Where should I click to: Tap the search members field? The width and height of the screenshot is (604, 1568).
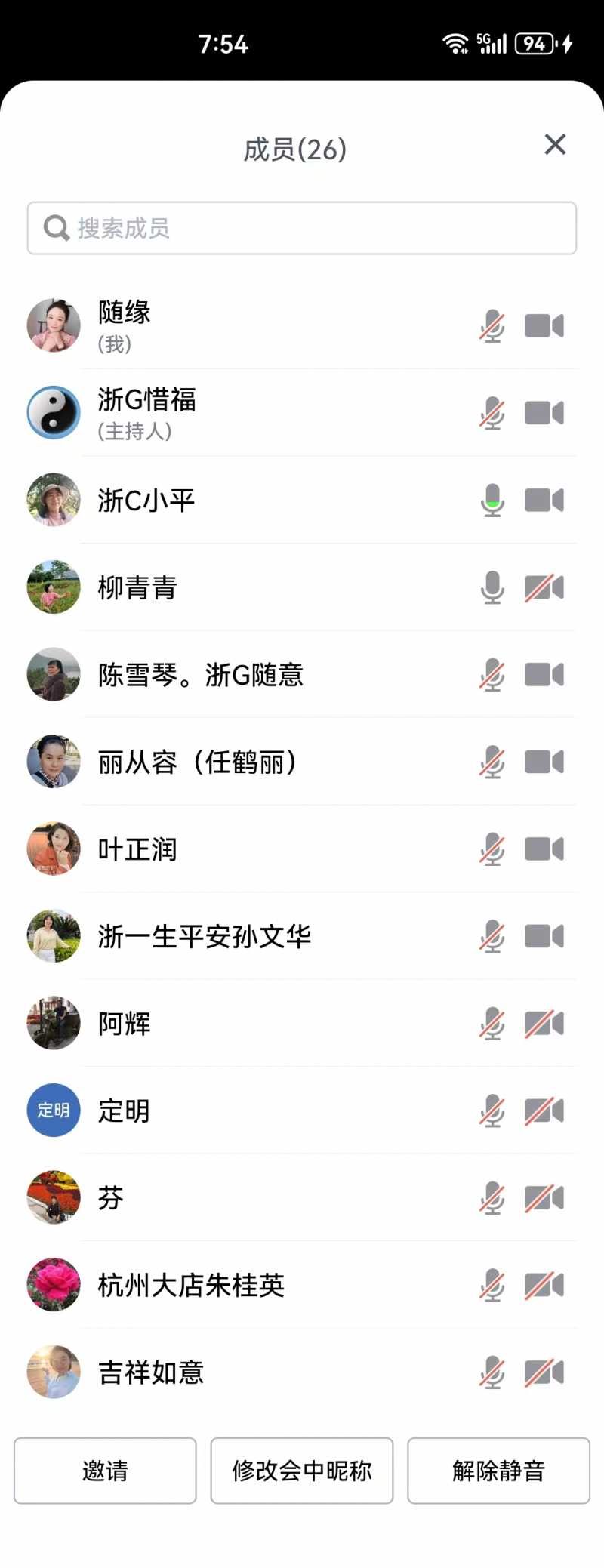pos(302,228)
